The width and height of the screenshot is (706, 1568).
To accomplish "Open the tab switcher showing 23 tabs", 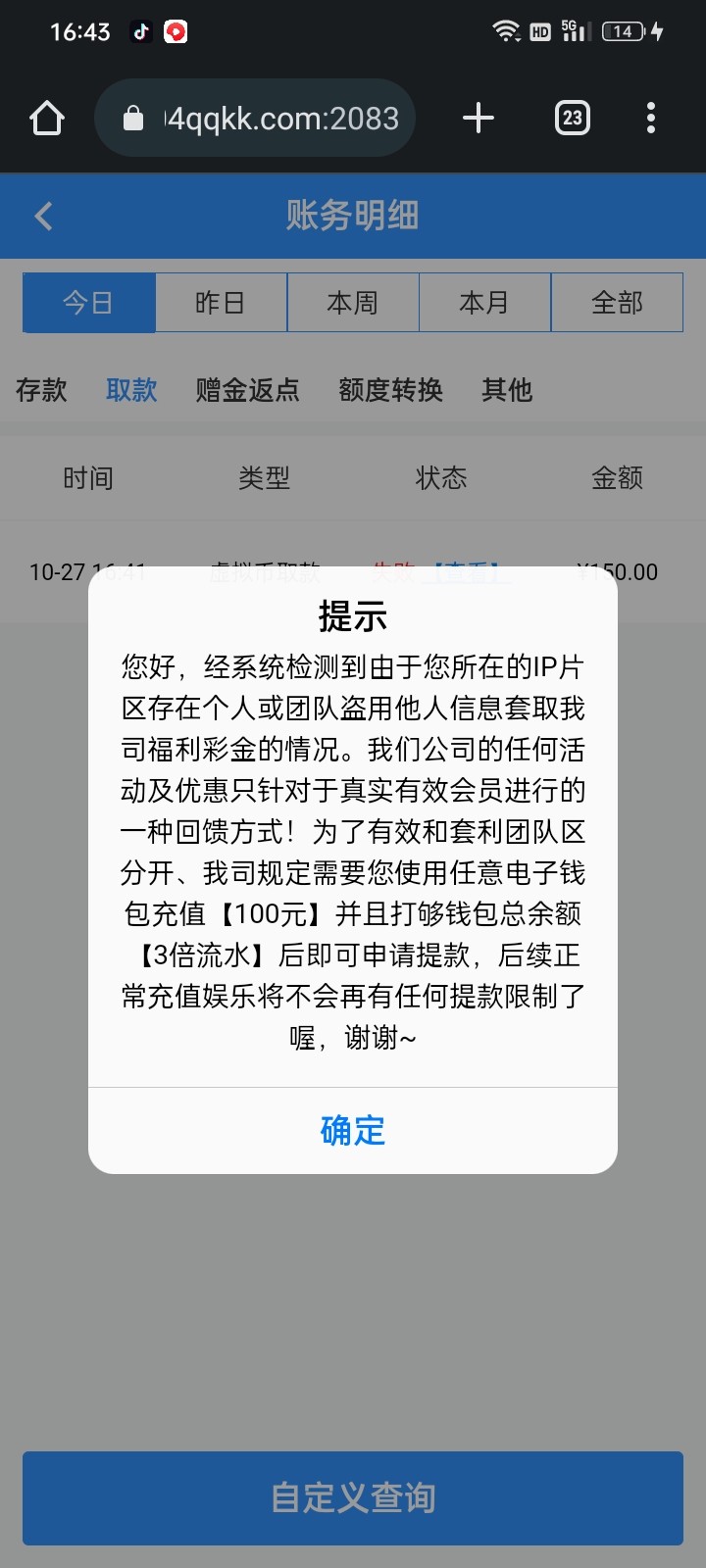I will pyautogui.click(x=572, y=118).
